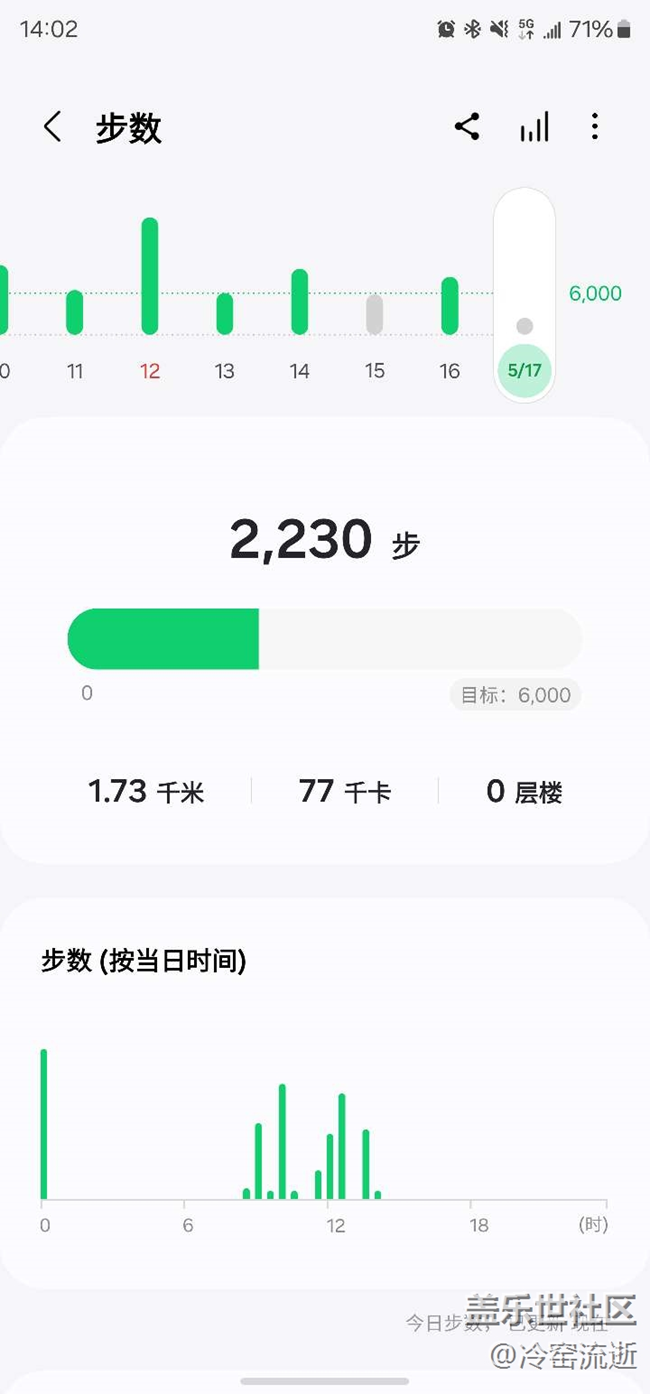Select day 12 in the step chart
Image resolution: width=650 pixels, height=1394 pixels.
[x=150, y=371]
